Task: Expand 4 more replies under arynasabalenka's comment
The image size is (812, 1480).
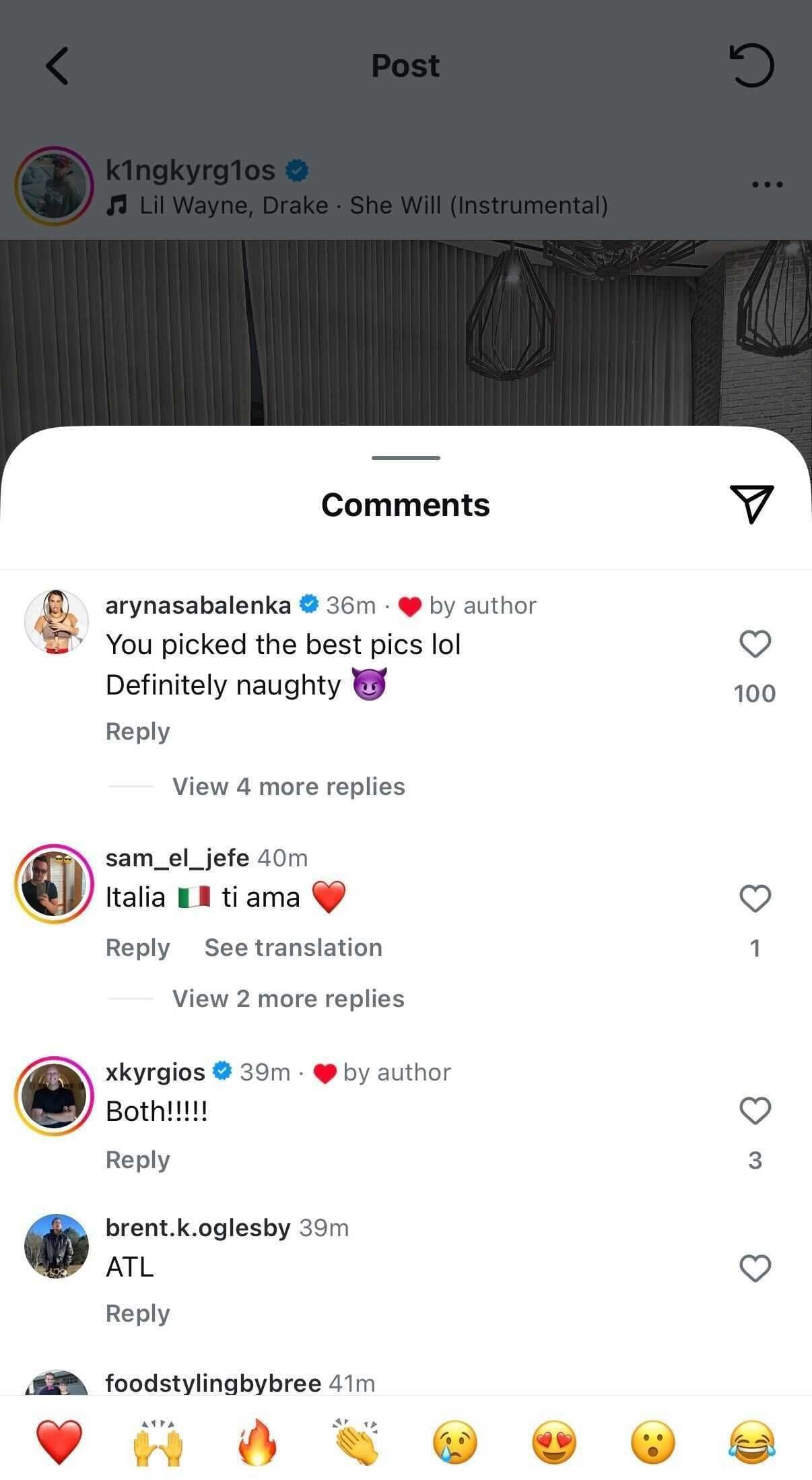Action: [x=287, y=786]
